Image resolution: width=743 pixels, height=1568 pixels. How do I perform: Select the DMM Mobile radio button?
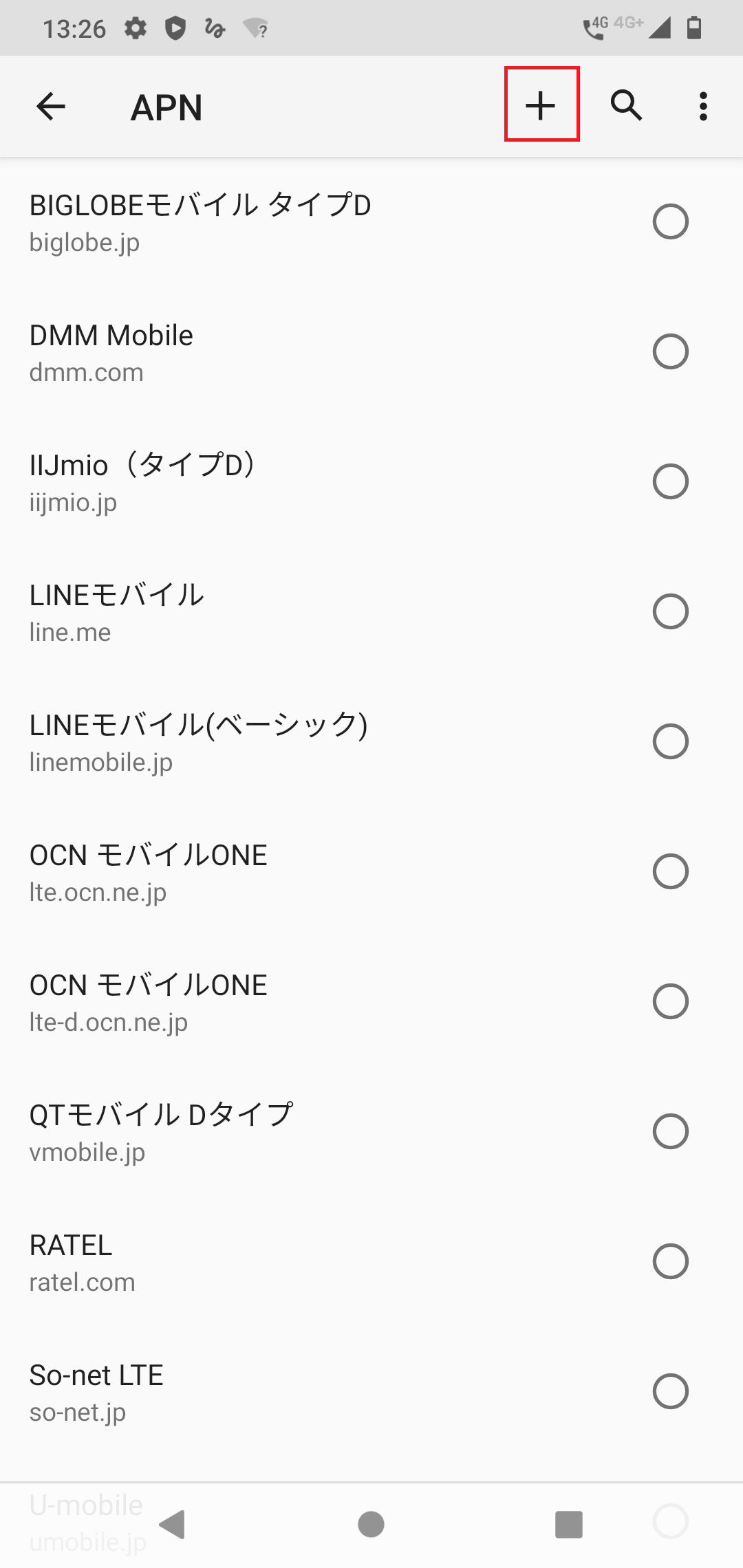671,351
